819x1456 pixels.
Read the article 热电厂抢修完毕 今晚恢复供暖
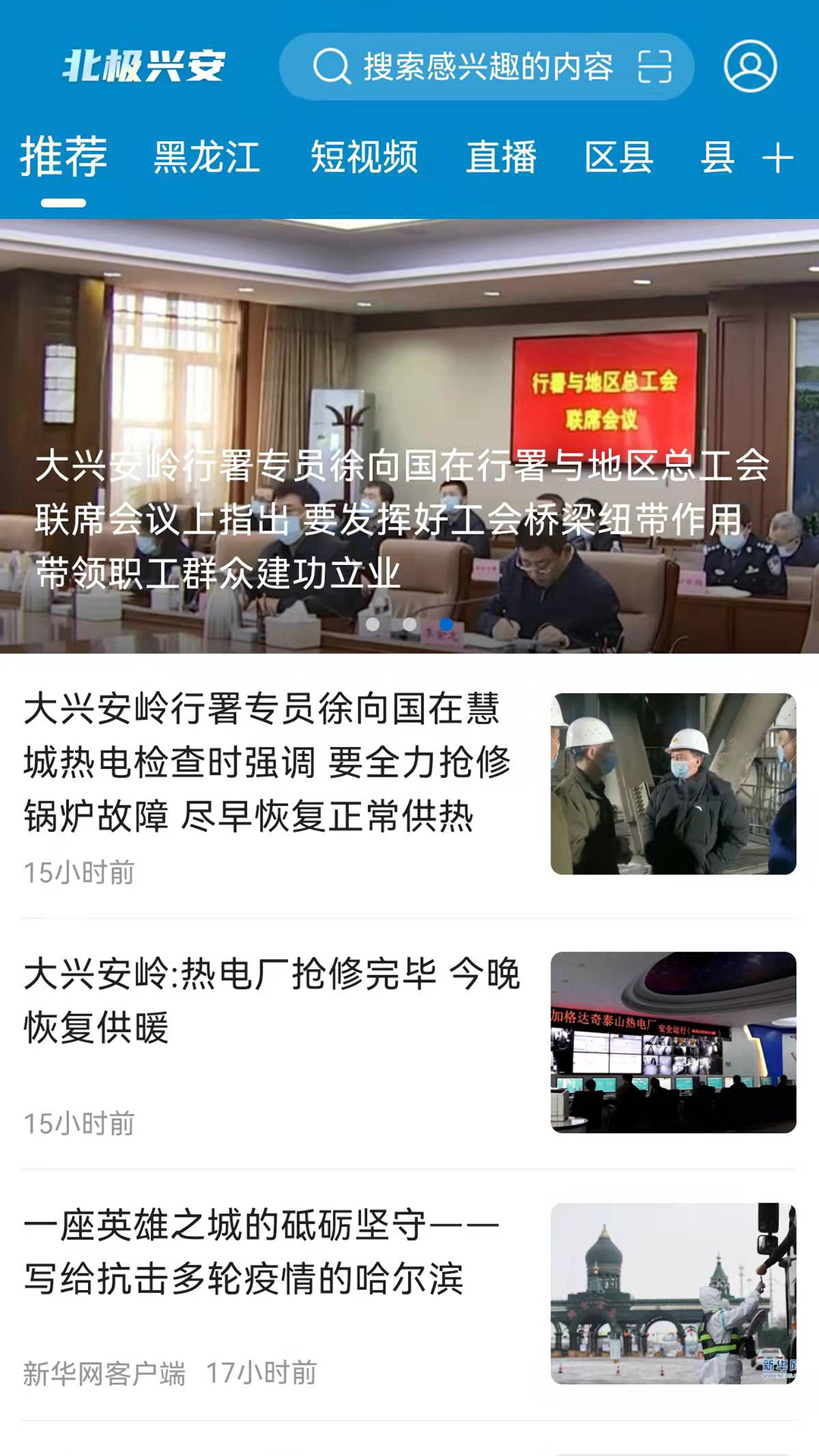tap(409, 1044)
